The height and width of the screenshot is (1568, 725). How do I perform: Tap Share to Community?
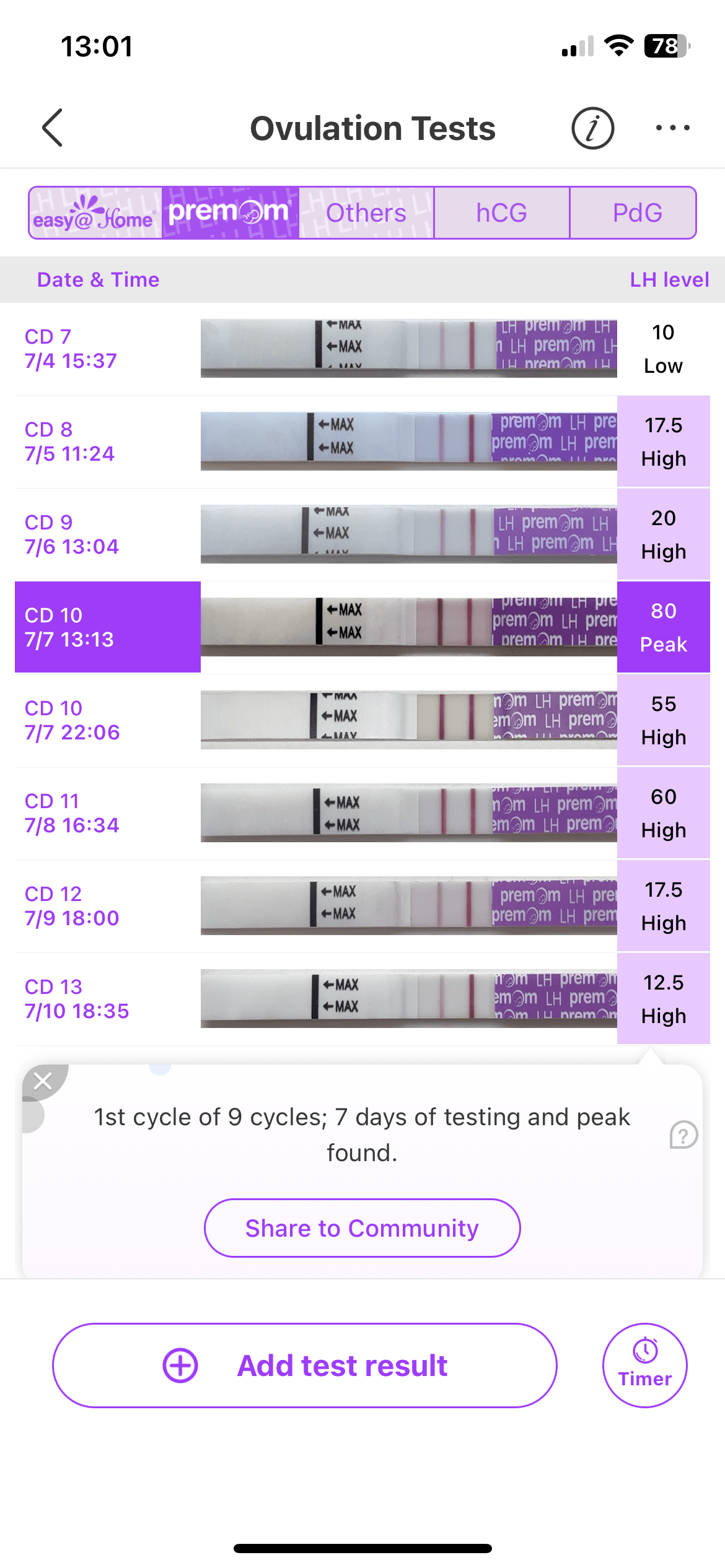[362, 1228]
